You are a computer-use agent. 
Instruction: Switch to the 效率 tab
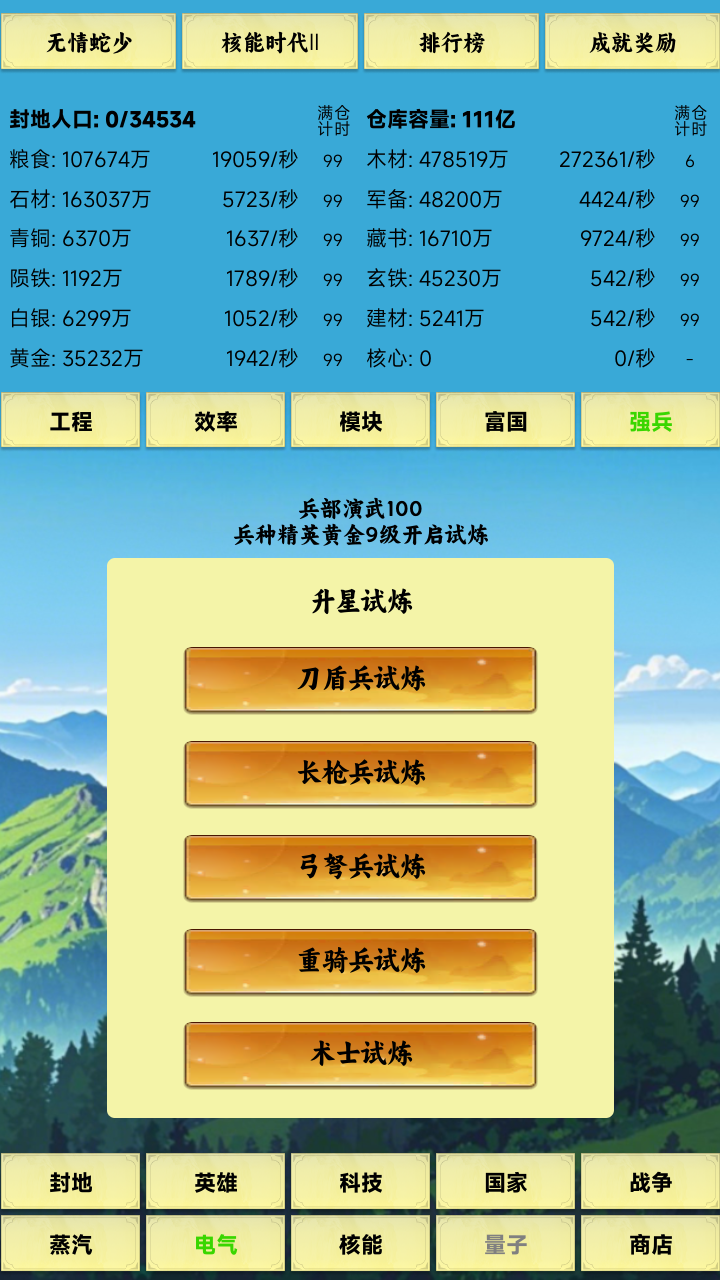[216, 421]
